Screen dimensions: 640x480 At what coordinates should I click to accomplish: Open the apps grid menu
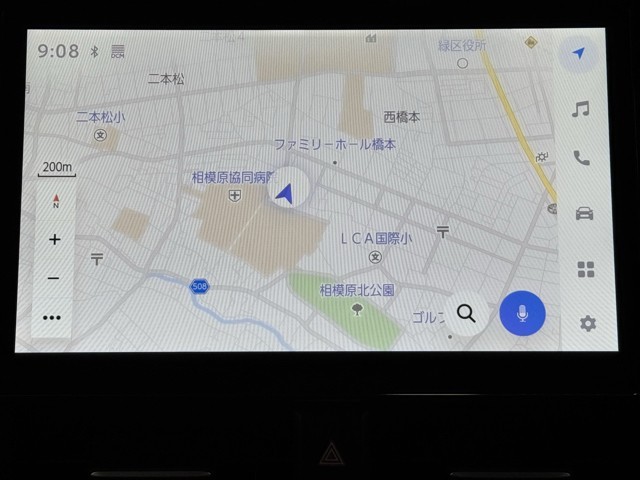585,269
